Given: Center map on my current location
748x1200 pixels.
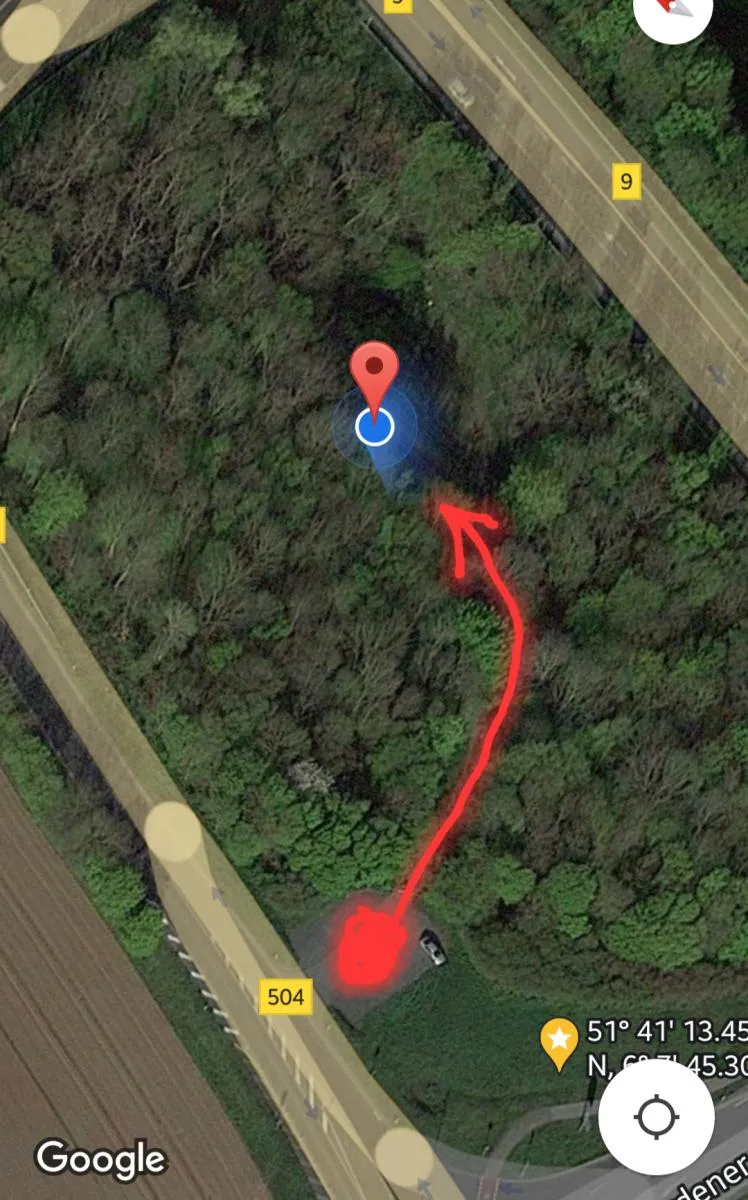Looking at the screenshot, I should pos(656,1118).
